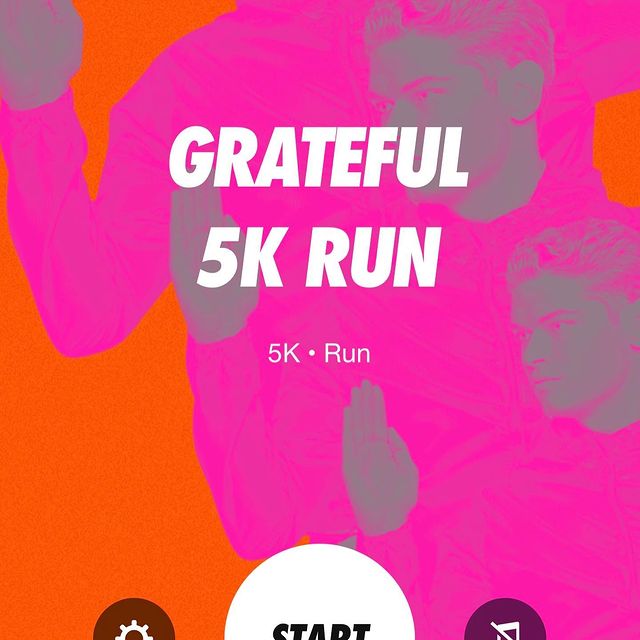640x640 pixels.
Task: Open run settings gear
Action: click(134, 626)
